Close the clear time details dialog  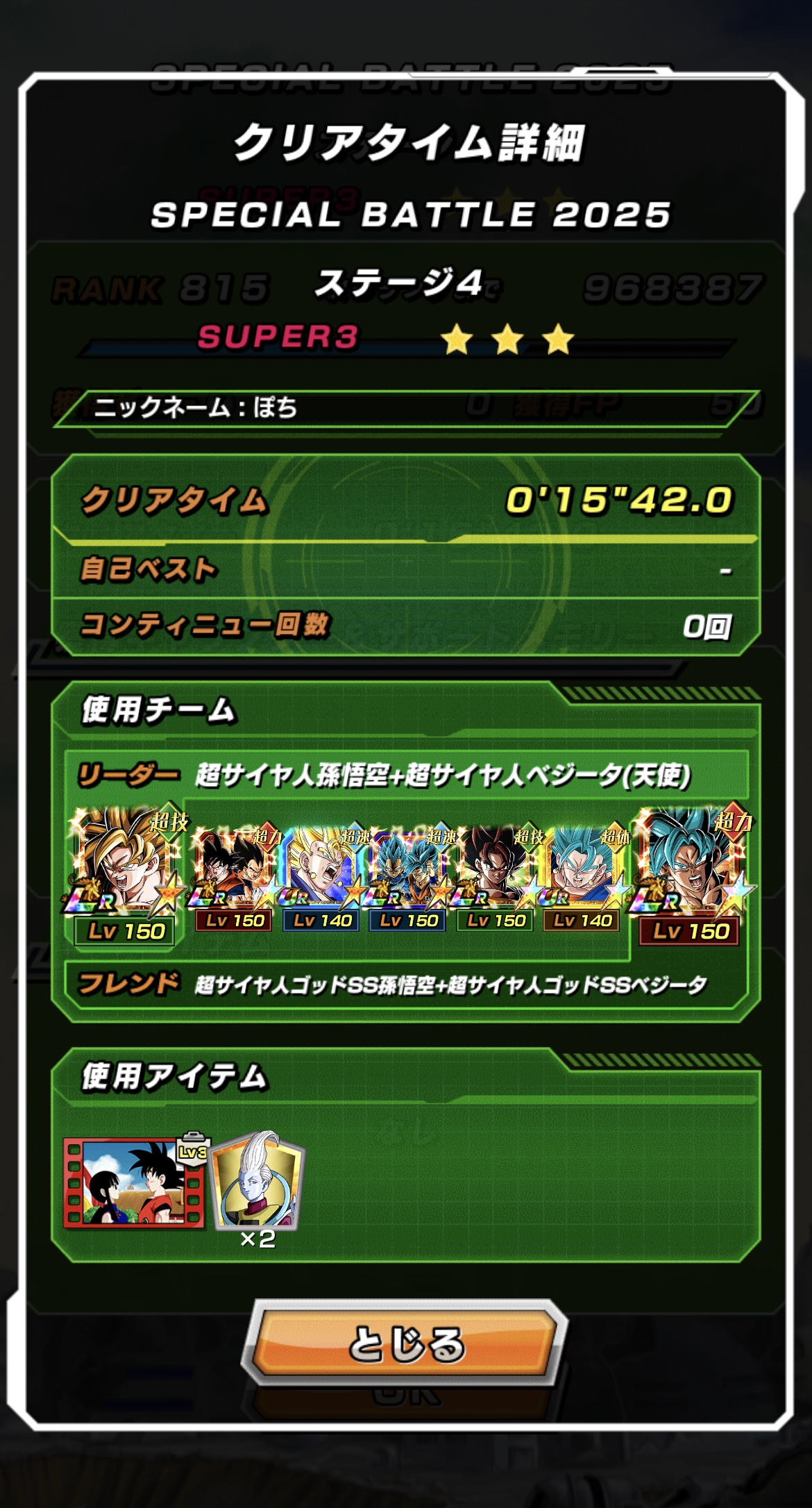point(405,1343)
